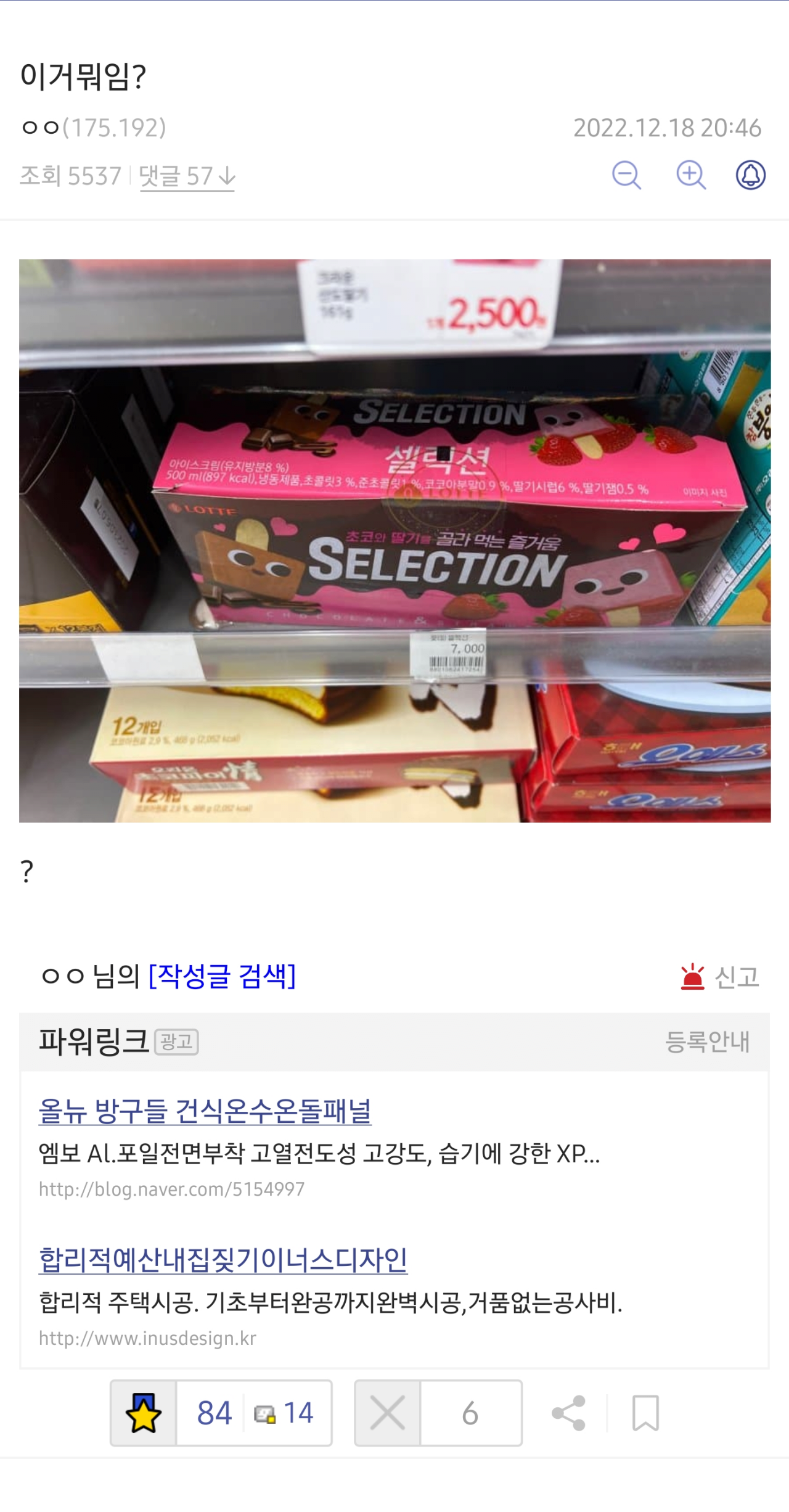Open the Lotte Selection ice cream photo
The height and width of the screenshot is (1512, 789).
click(x=394, y=541)
